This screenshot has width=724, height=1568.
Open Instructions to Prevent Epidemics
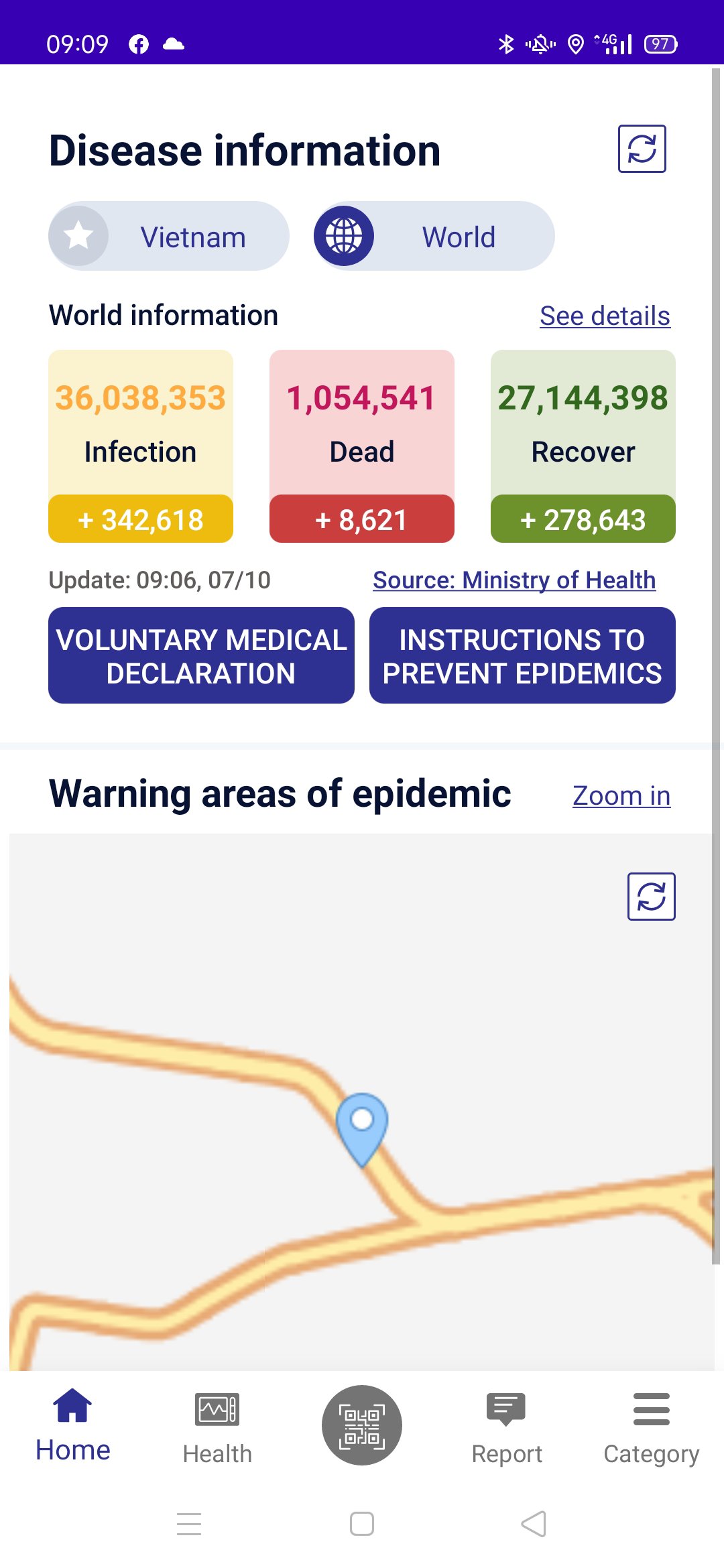(x=522, y=655)
